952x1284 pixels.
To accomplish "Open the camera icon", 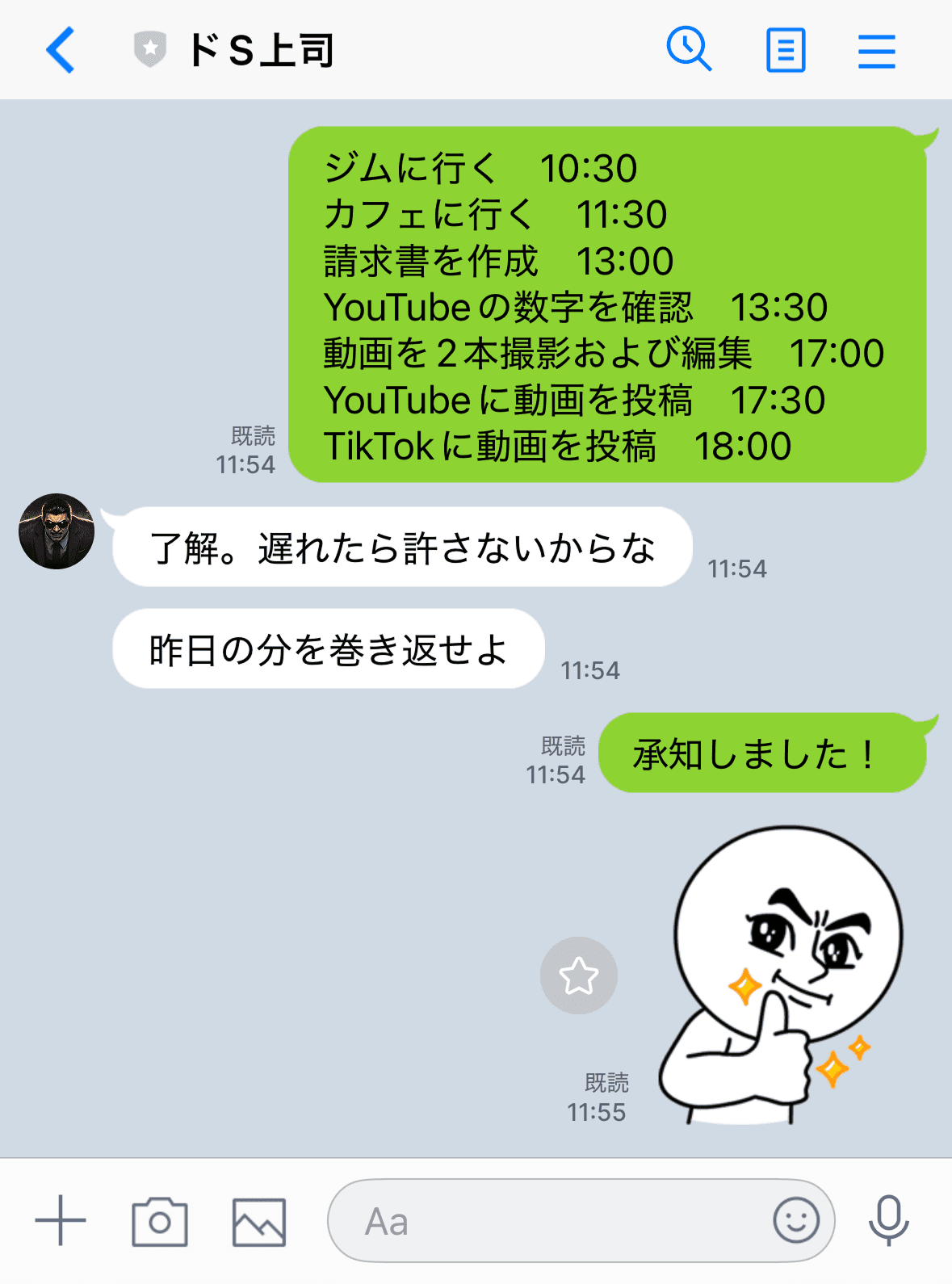I will point(159,1221).
